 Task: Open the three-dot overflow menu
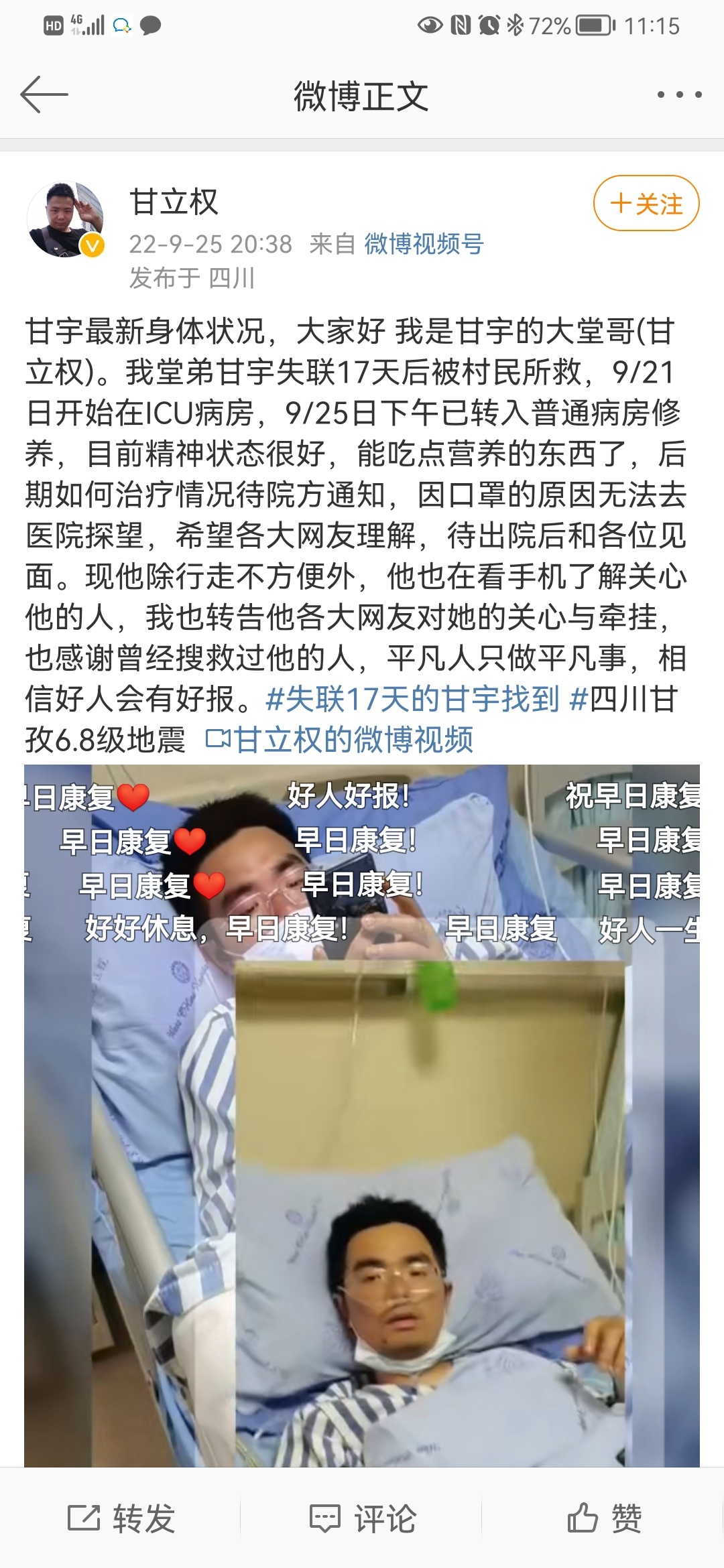click(x=678, y=95)
